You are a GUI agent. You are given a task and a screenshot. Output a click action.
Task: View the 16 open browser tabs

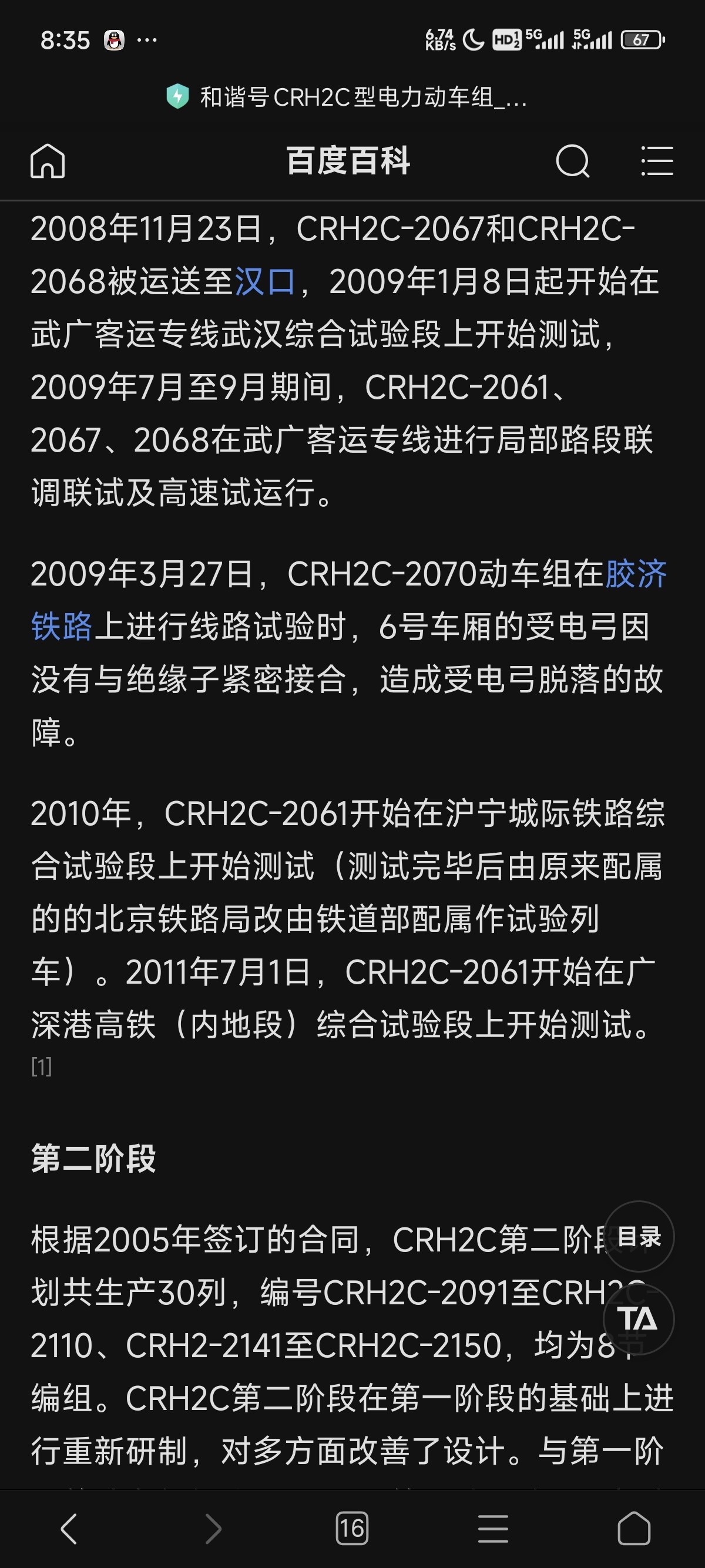coord(352,1529)
